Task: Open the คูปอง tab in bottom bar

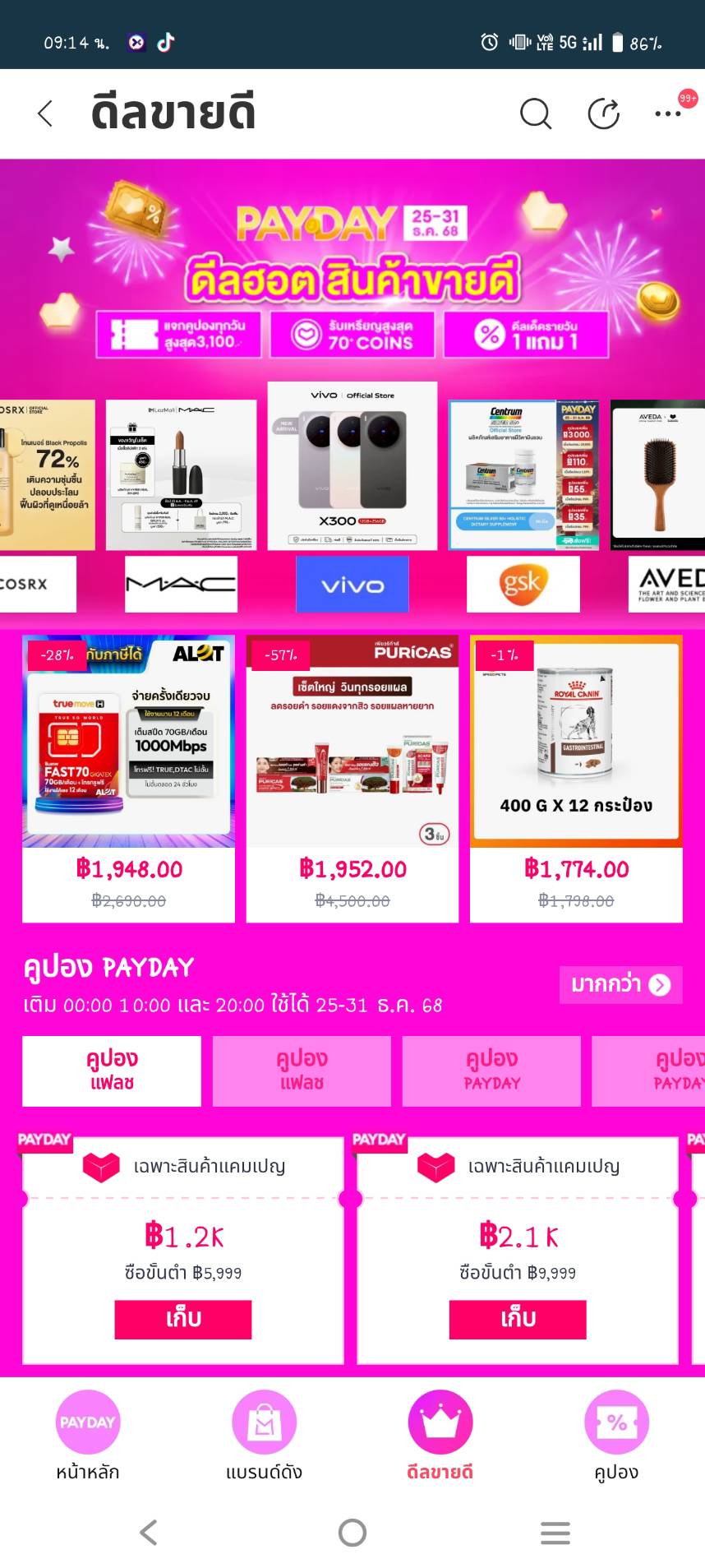Action: point(616,1436)
